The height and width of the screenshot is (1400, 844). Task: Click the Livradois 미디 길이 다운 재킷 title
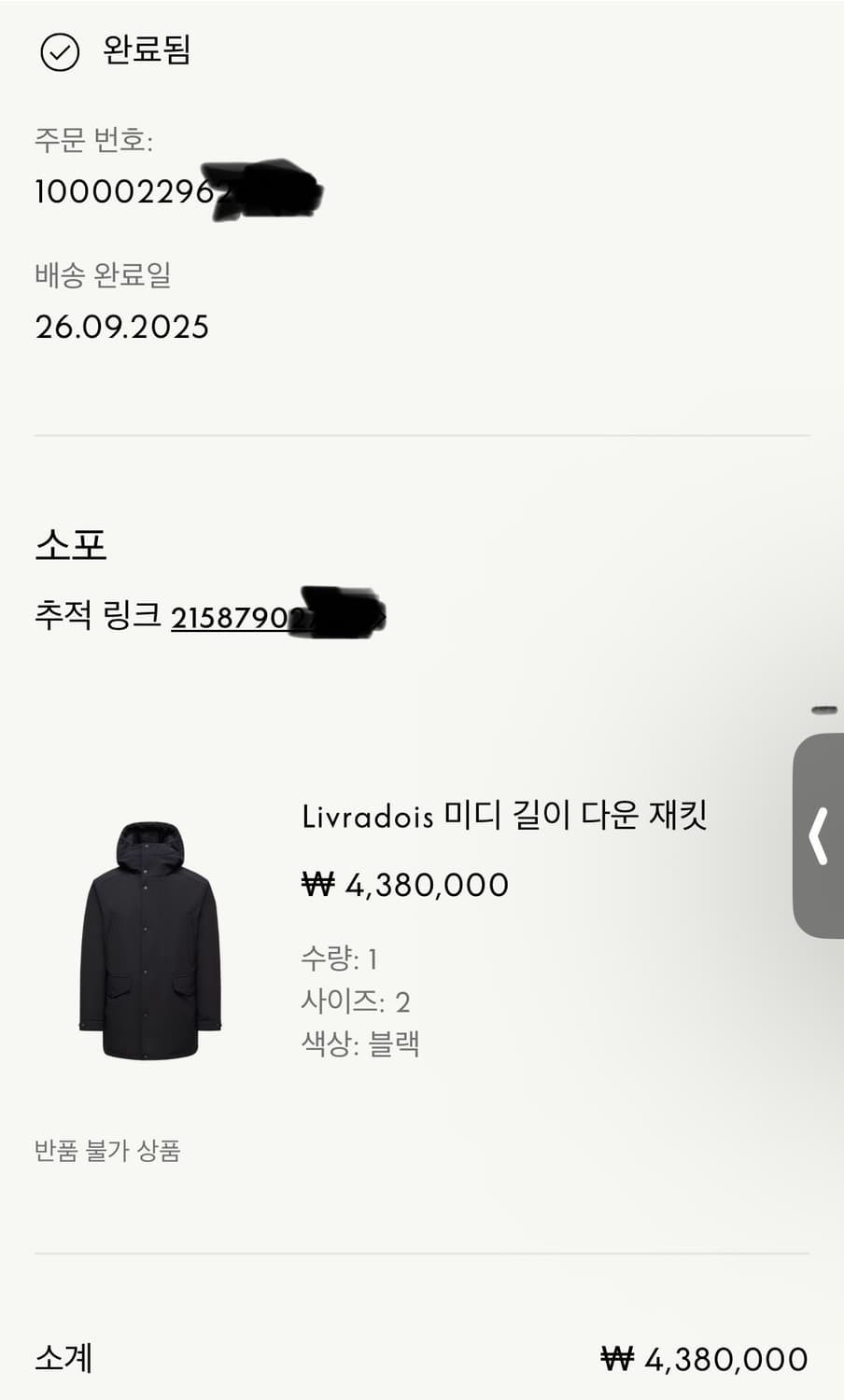click(504, 816)
